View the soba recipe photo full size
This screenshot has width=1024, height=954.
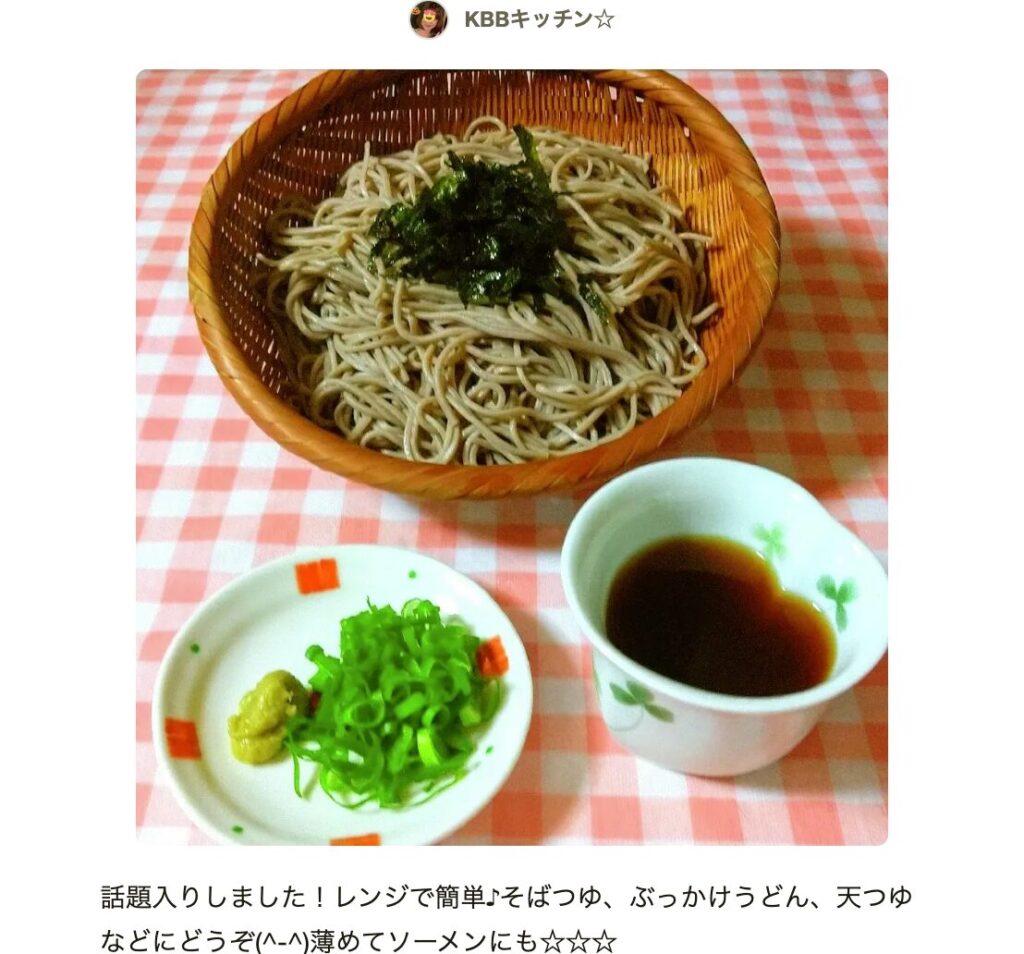[511, 457]
